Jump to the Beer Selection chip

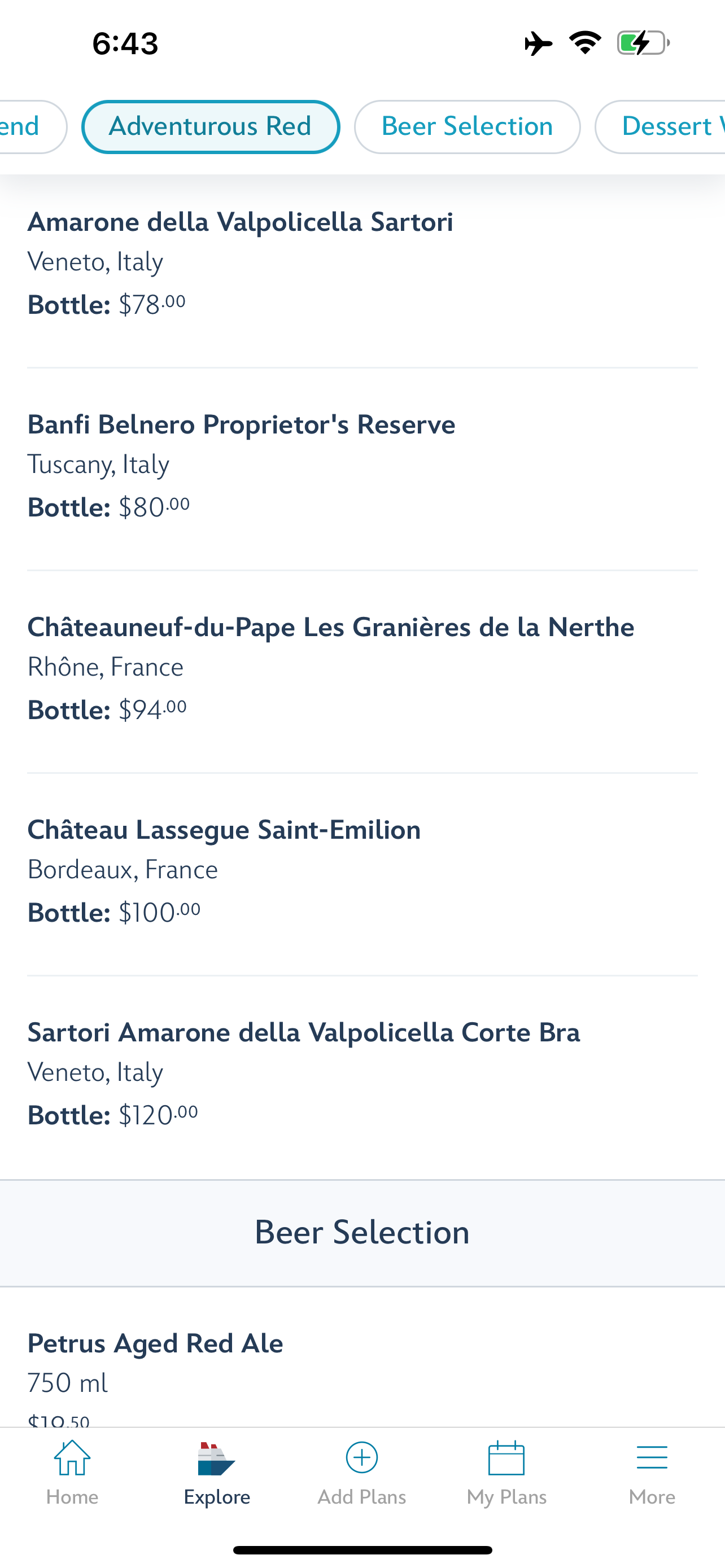pyautogui.click(x=467, y=126)
